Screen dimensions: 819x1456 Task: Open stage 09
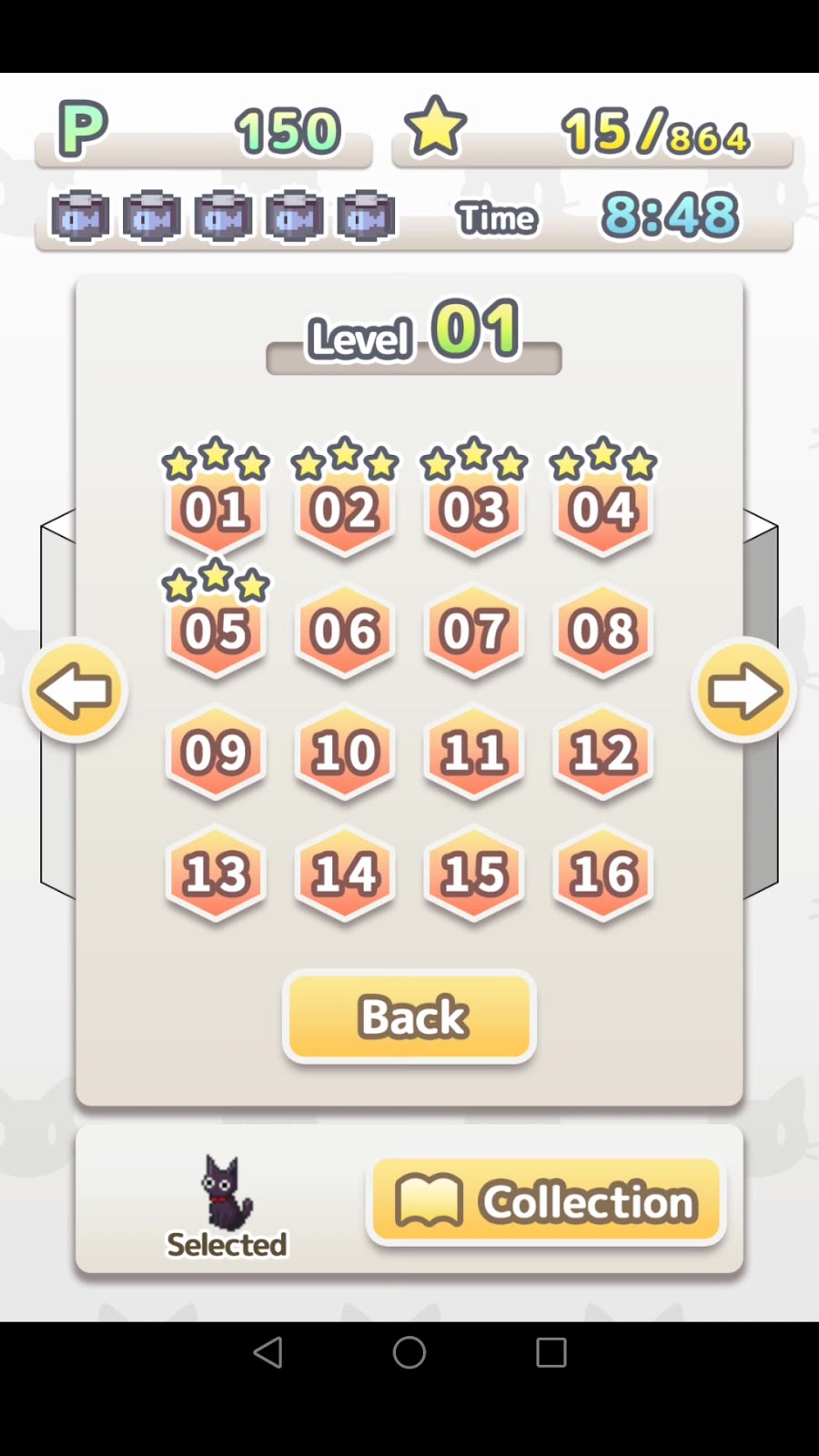[216, 753]
